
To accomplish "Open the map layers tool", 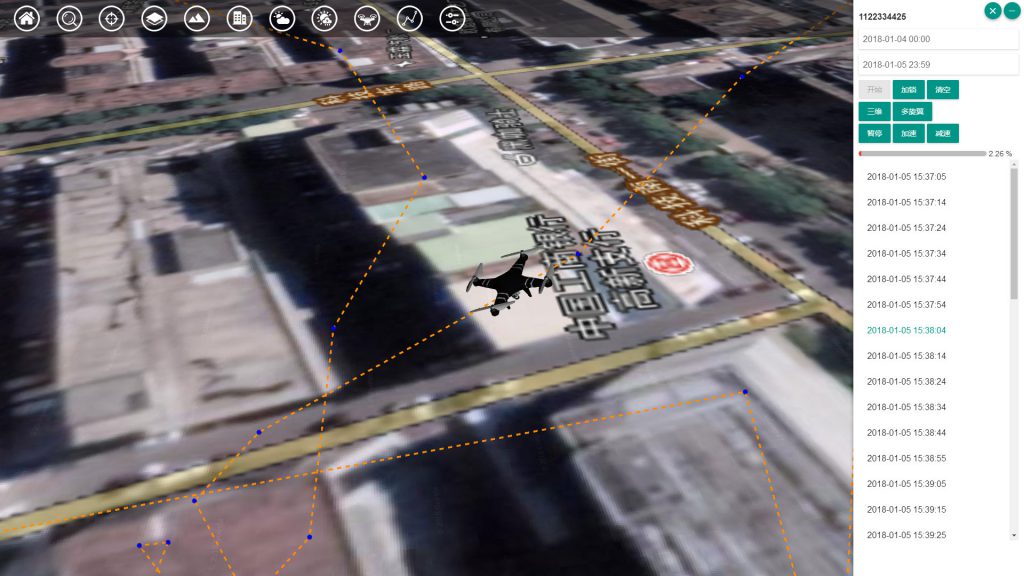I will point(154,18).
